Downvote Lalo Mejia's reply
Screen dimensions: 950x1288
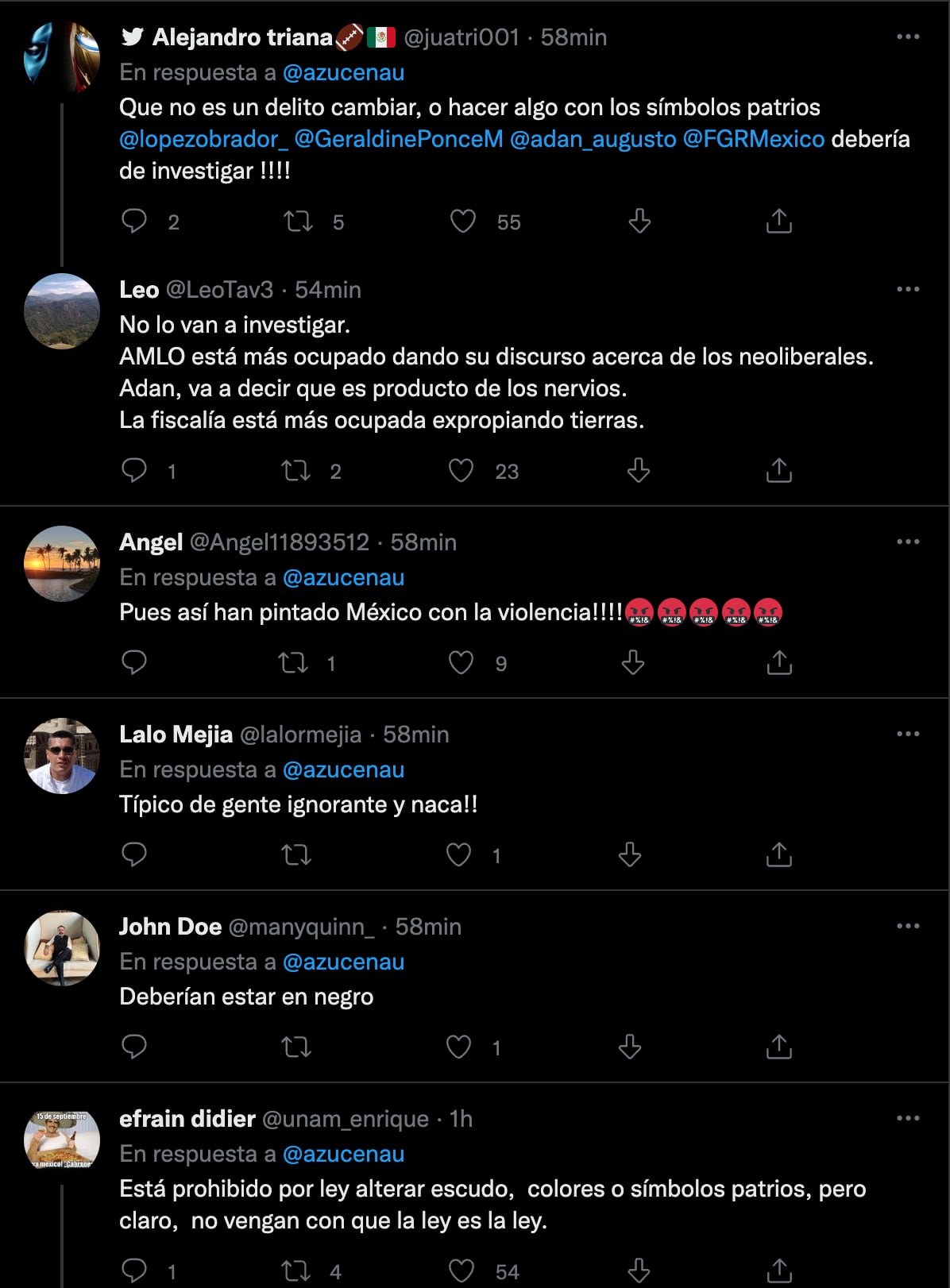click(x=629, y=855)
